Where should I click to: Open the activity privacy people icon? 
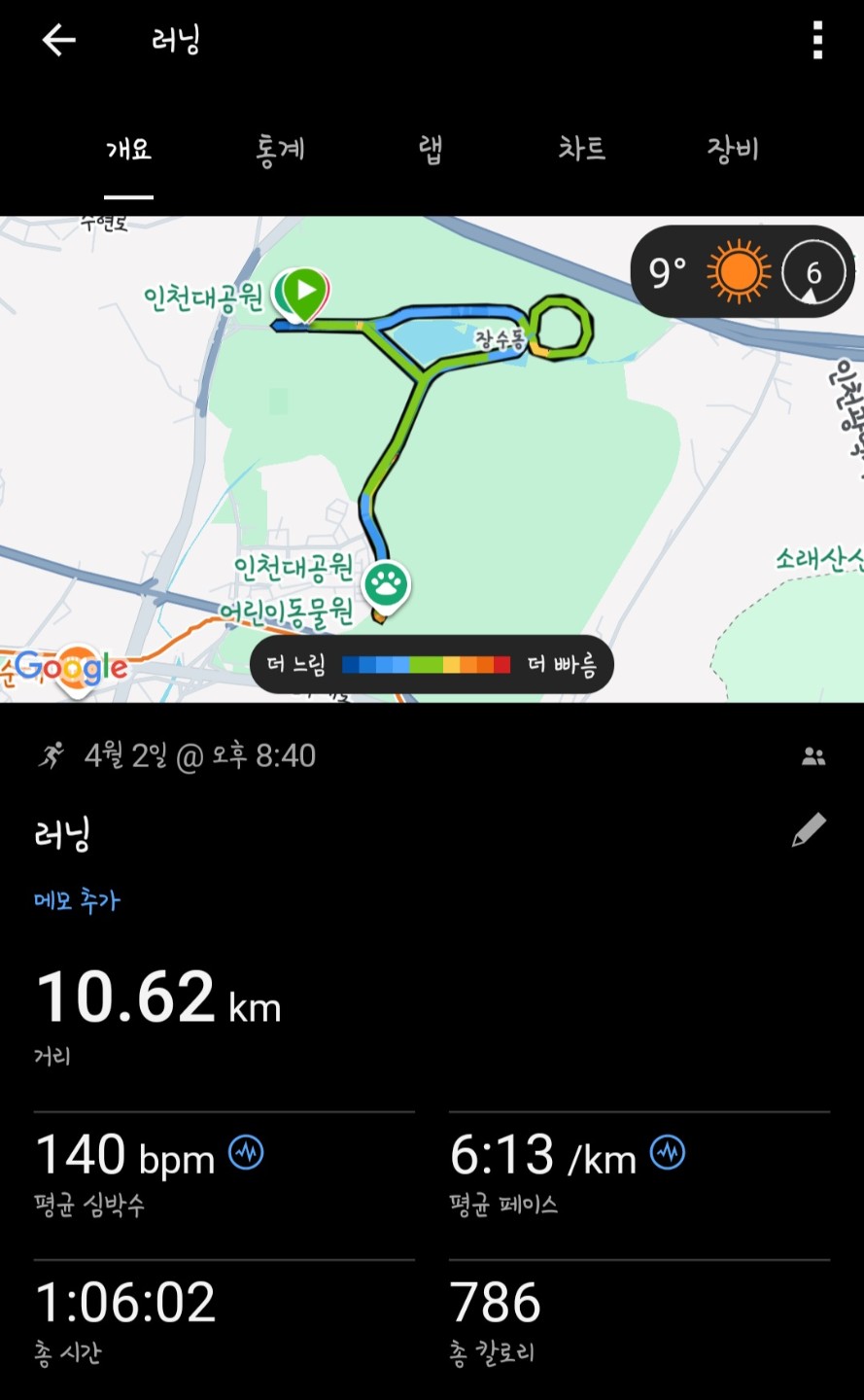pos(813,756)
